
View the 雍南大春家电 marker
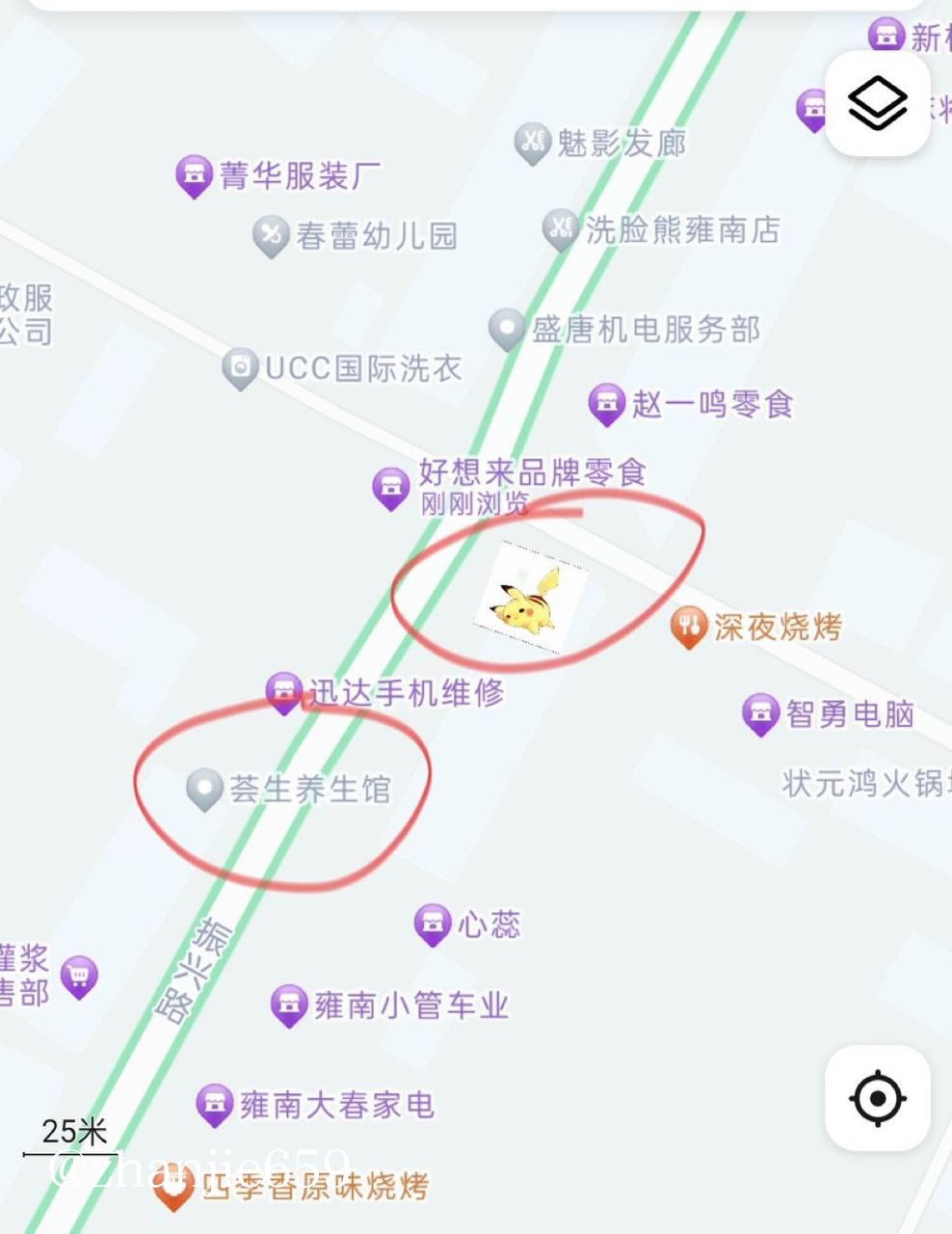[214, 1105]
